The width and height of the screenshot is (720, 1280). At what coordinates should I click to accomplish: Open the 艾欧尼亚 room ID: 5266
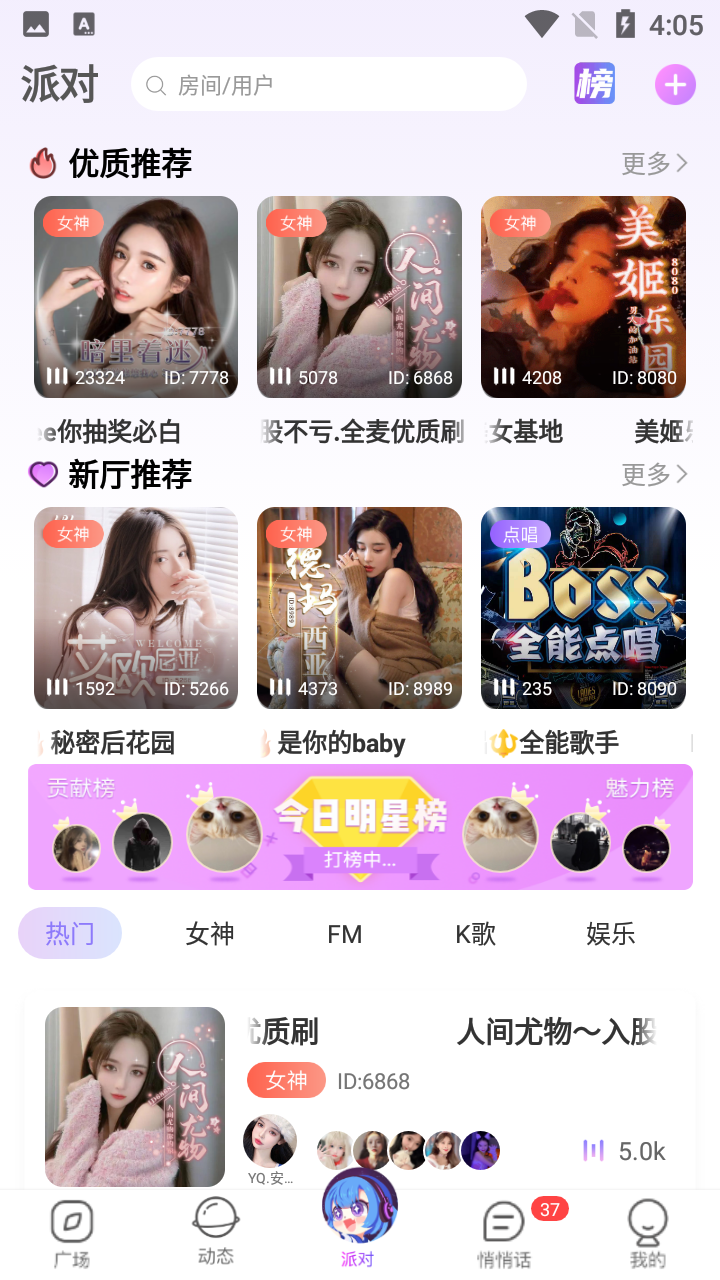136,607
